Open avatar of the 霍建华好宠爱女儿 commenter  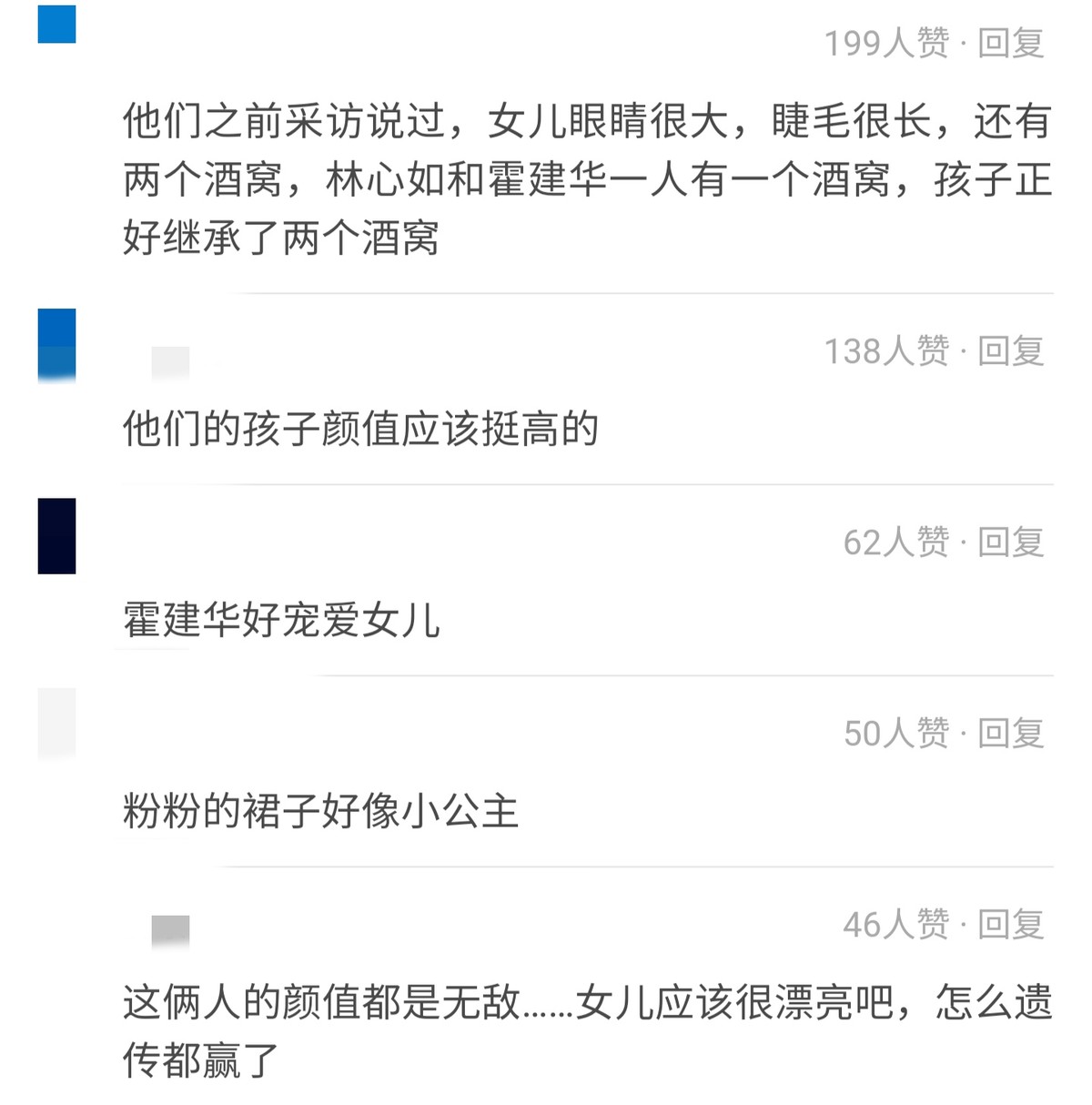pyautogui.click(x=56, y=536)
